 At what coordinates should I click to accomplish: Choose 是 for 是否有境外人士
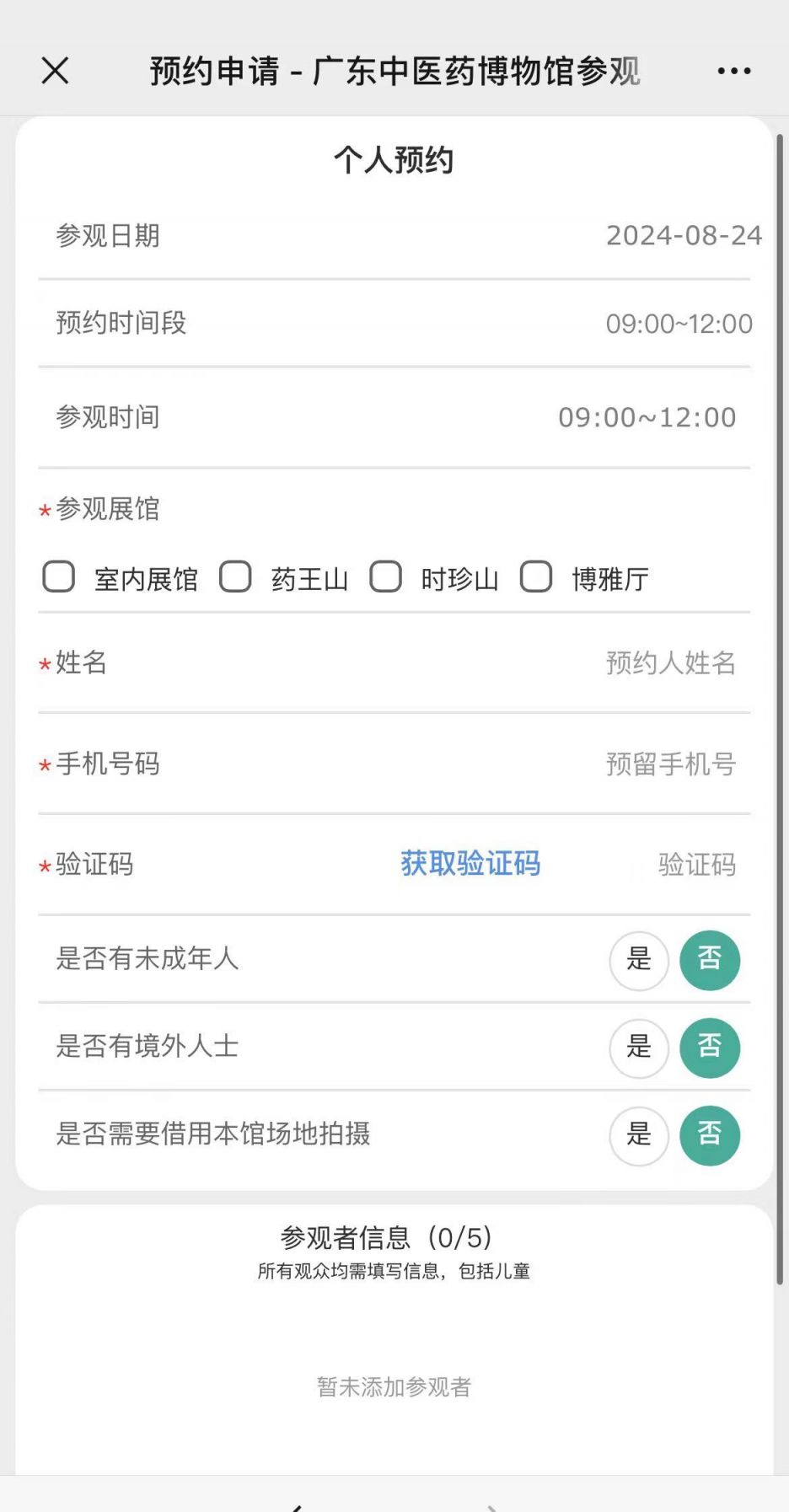tap(639, 1048)
